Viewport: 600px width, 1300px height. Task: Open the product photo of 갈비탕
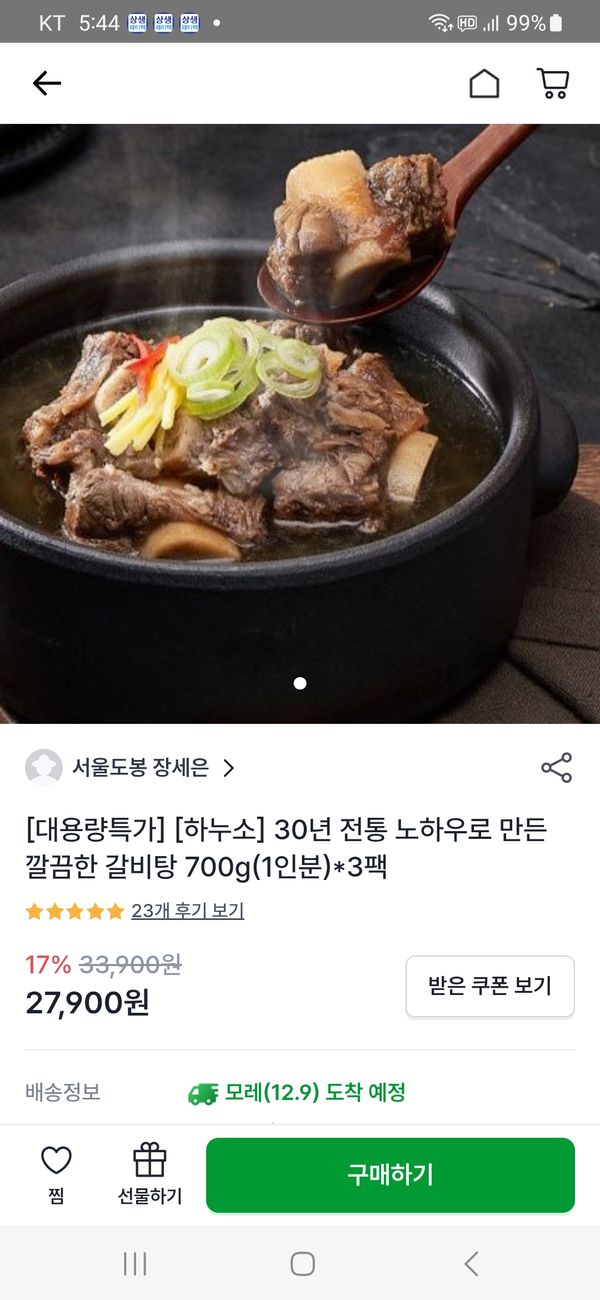tap(300, 420)
